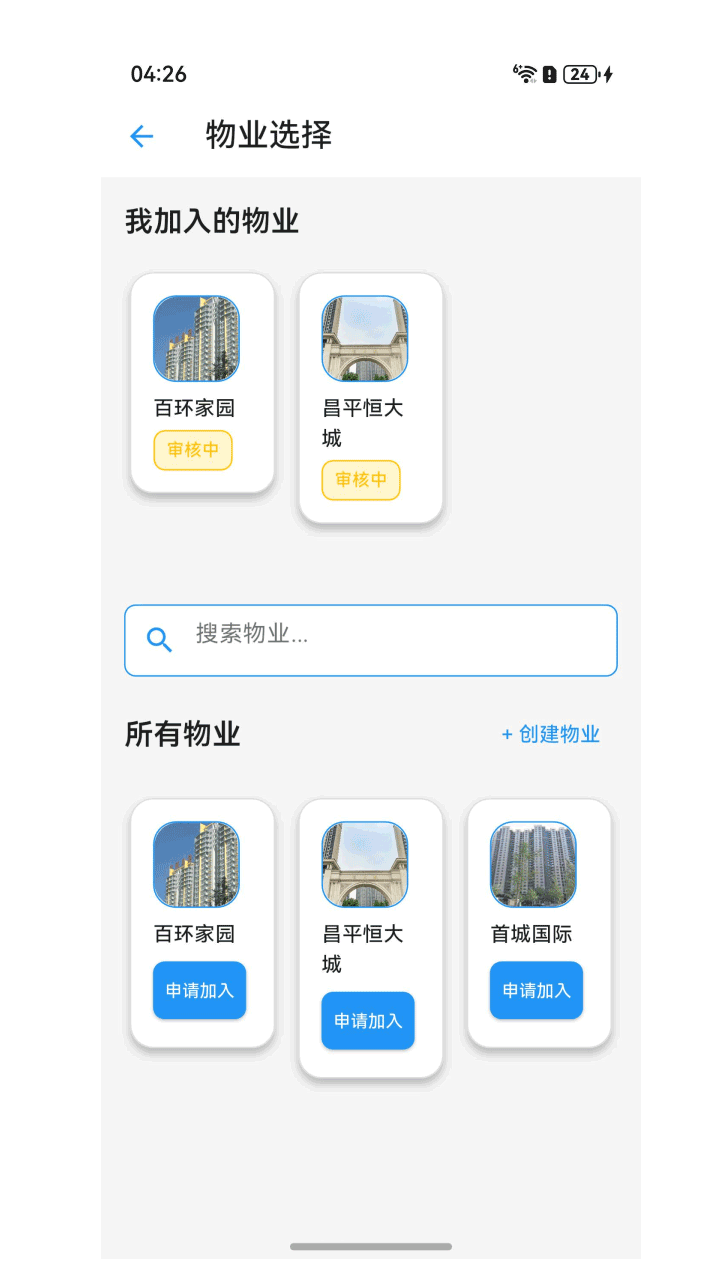Select the 所有物业 section header
720x1280 pixels.
(x=182, y=733)
